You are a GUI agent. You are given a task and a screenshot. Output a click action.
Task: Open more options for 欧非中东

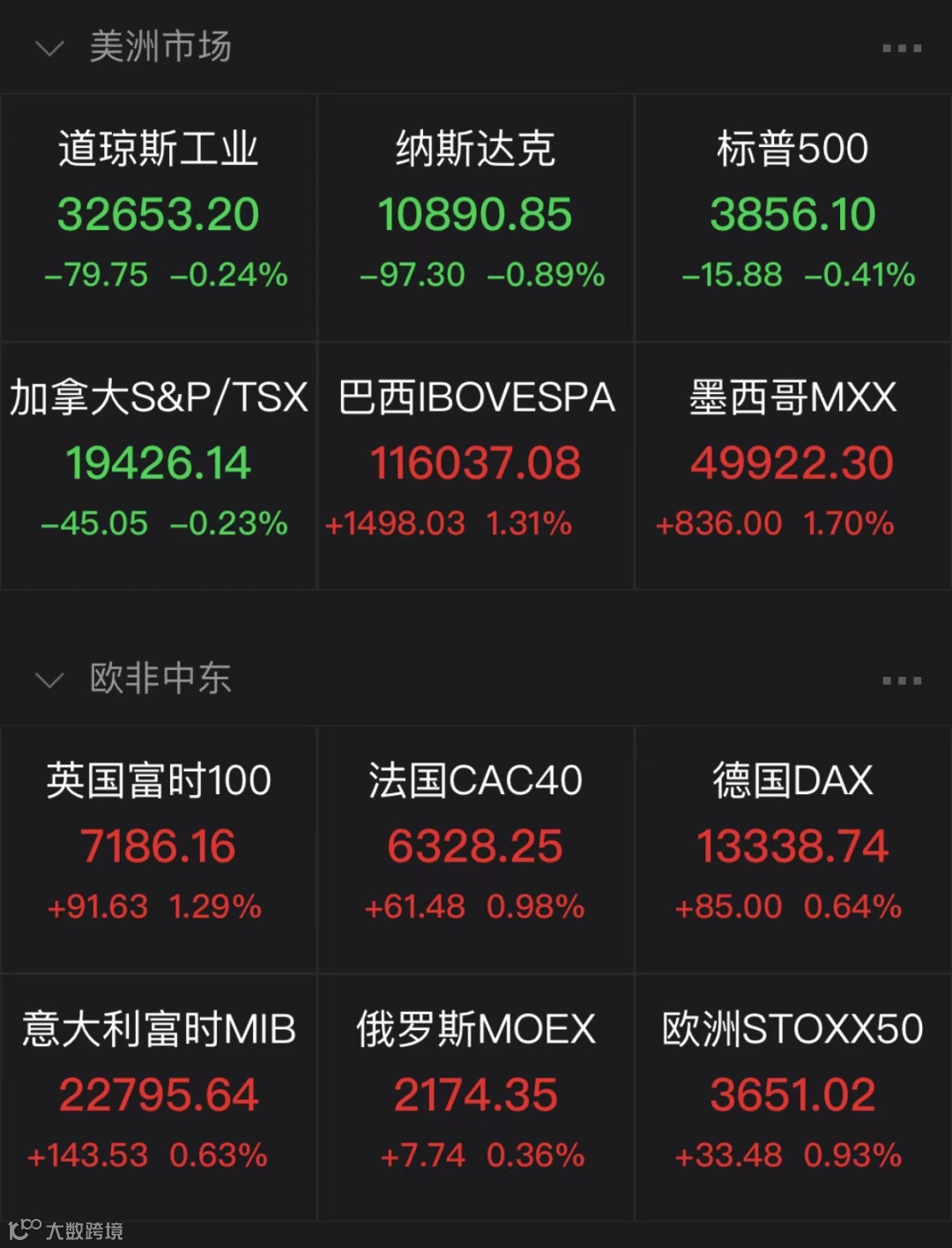(902, 680)
